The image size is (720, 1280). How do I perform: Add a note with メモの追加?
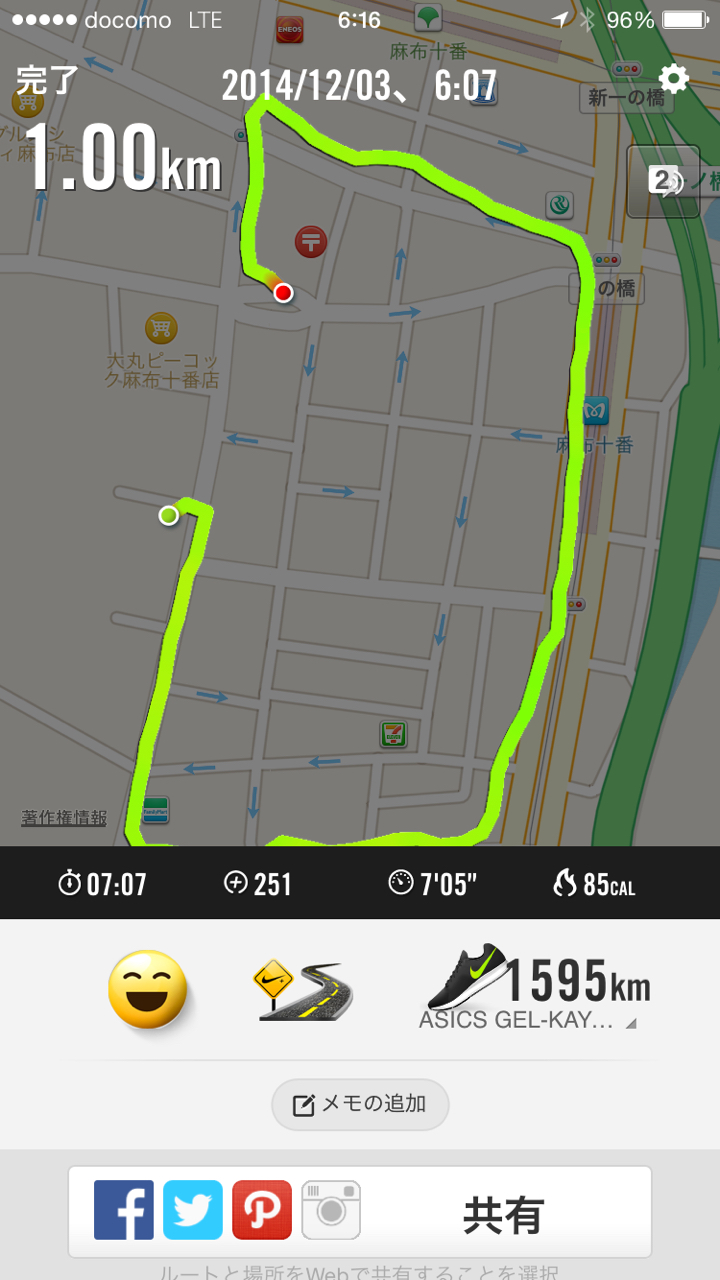point(360,1104)
